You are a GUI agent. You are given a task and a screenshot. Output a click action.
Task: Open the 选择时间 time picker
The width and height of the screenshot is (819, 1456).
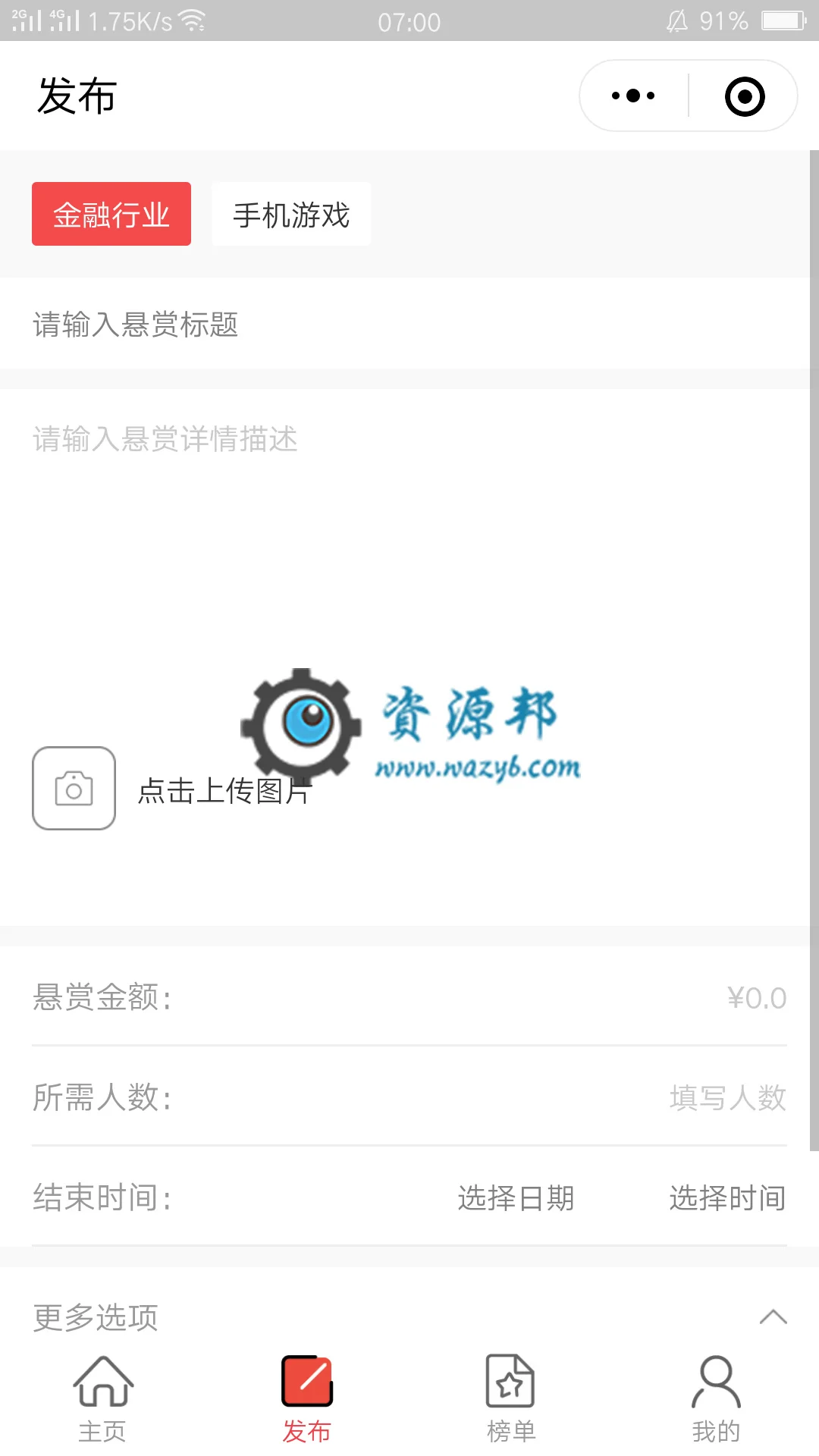(x=727, y=1197)
